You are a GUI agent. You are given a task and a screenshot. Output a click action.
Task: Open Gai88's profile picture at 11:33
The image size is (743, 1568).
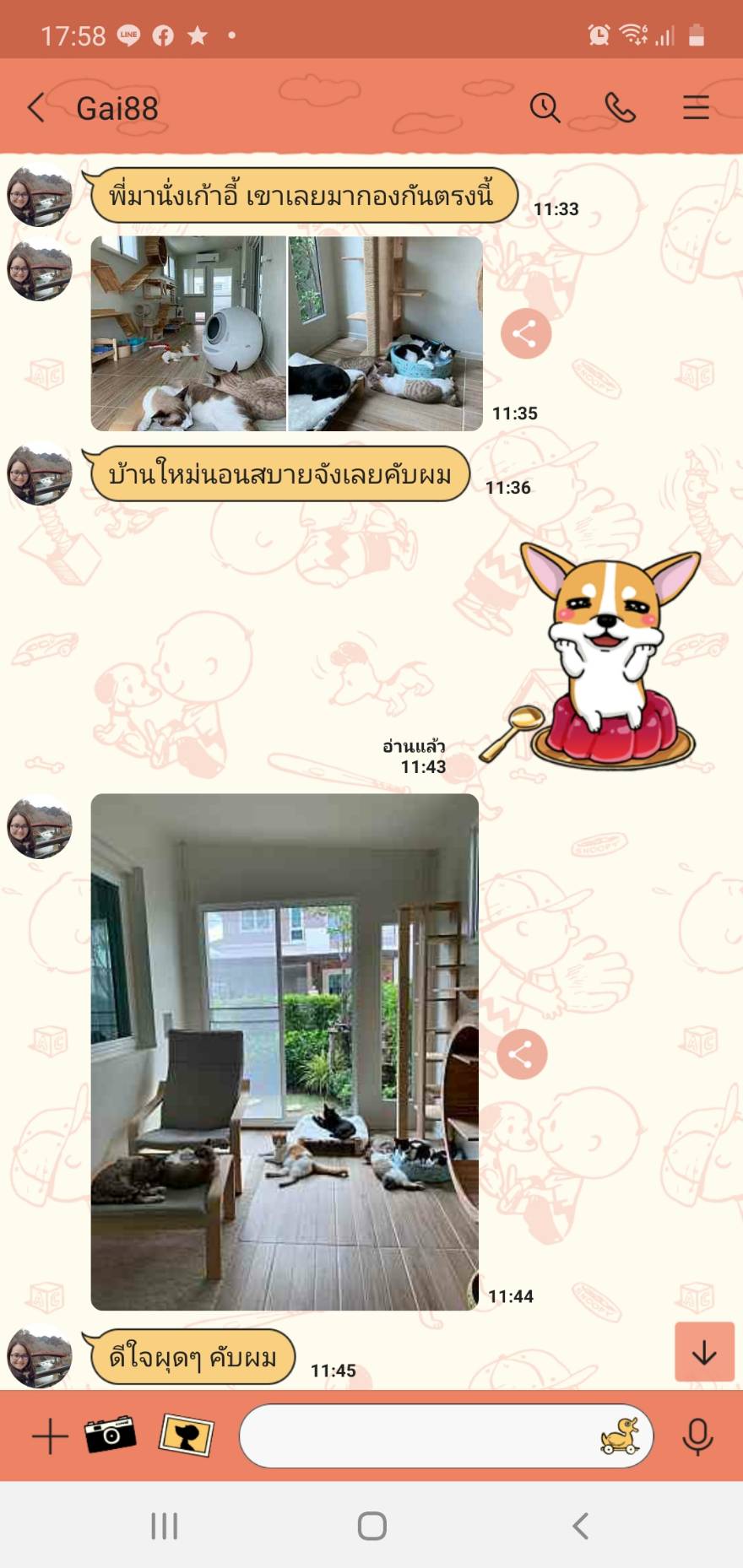pyautogui.click(x=40, y=196)
